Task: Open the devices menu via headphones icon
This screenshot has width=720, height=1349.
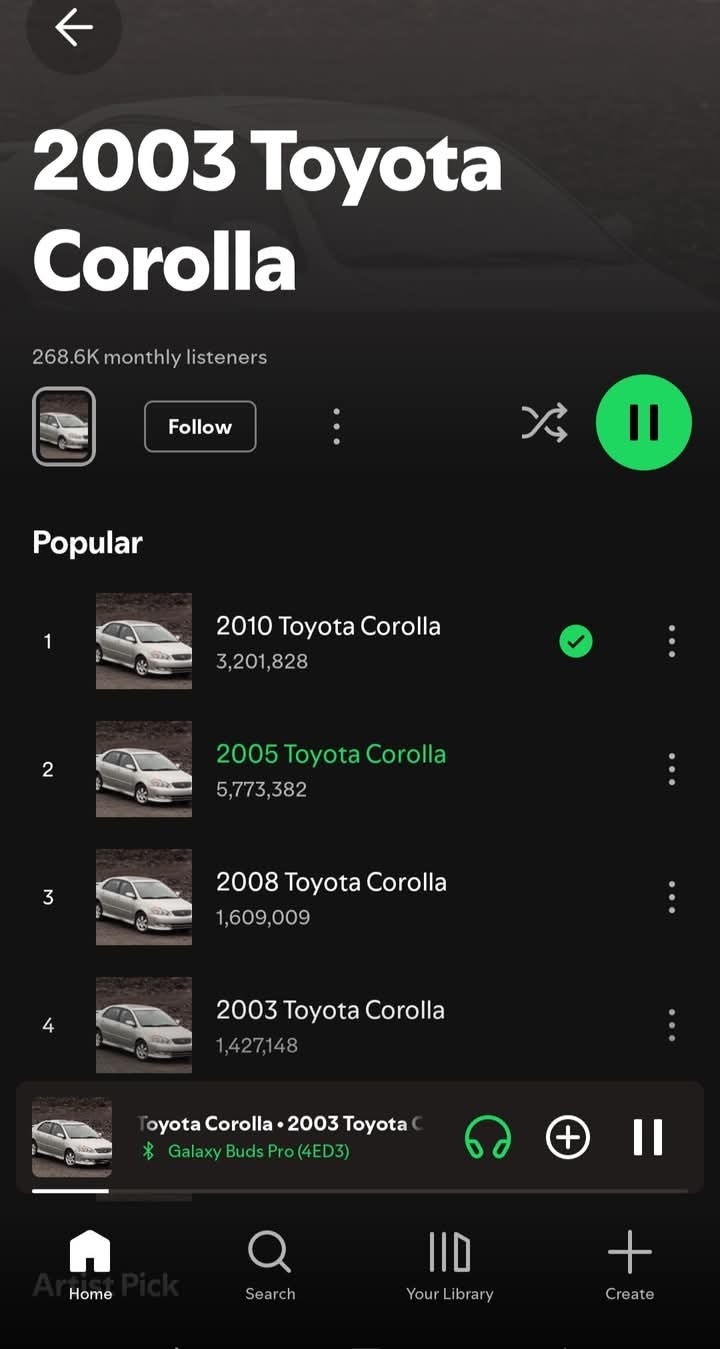Action: pos(488,1137)
